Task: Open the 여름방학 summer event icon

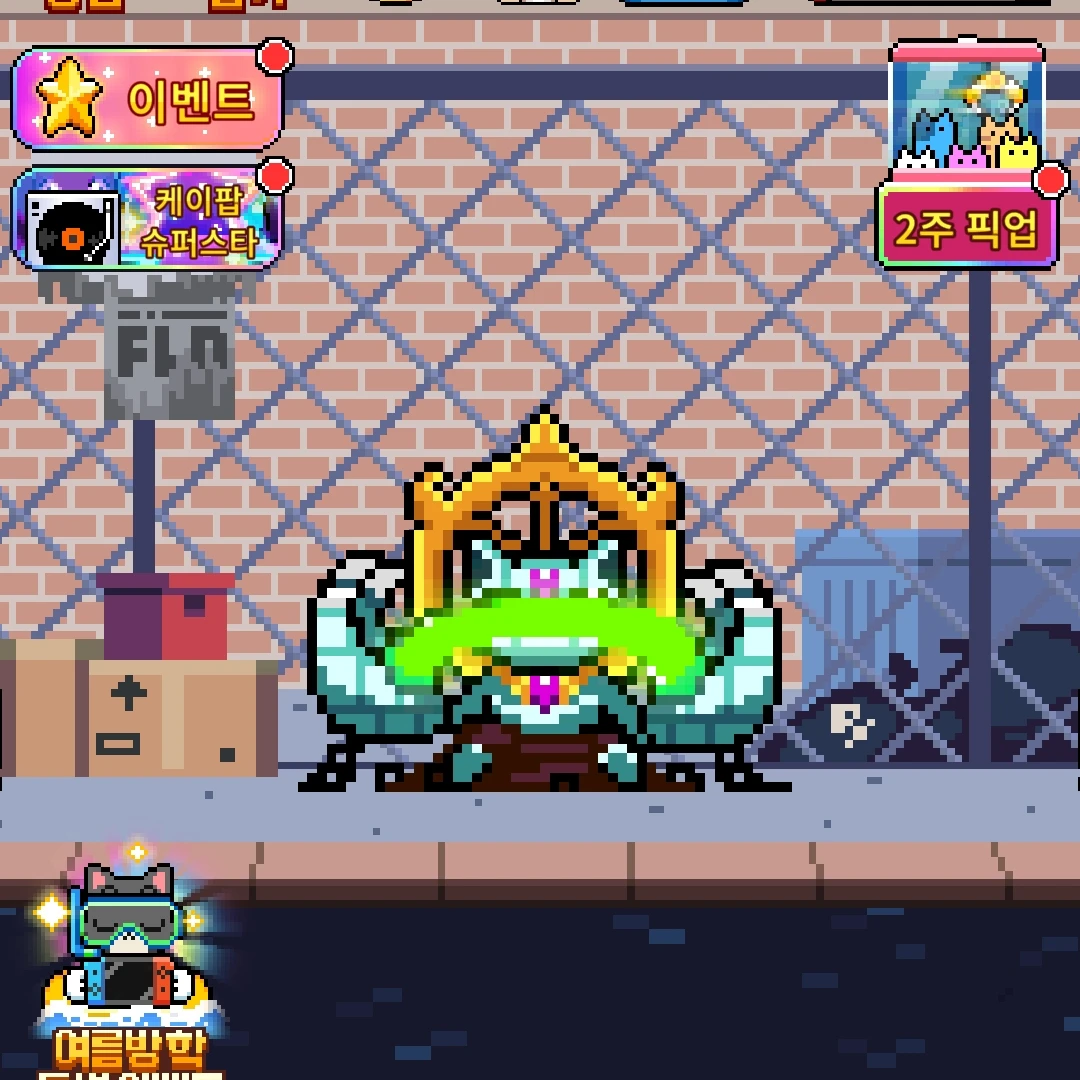Action: click(x=130, y=970)
